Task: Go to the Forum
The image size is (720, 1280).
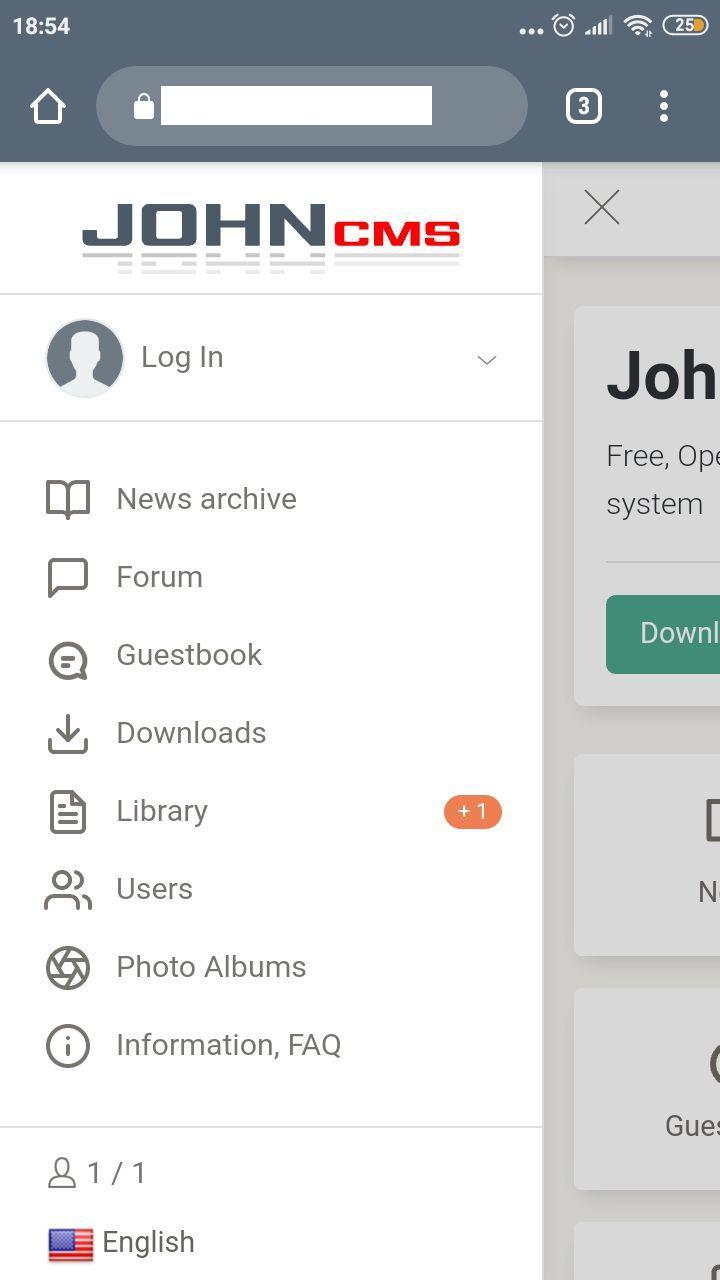Action: (159, 577)
